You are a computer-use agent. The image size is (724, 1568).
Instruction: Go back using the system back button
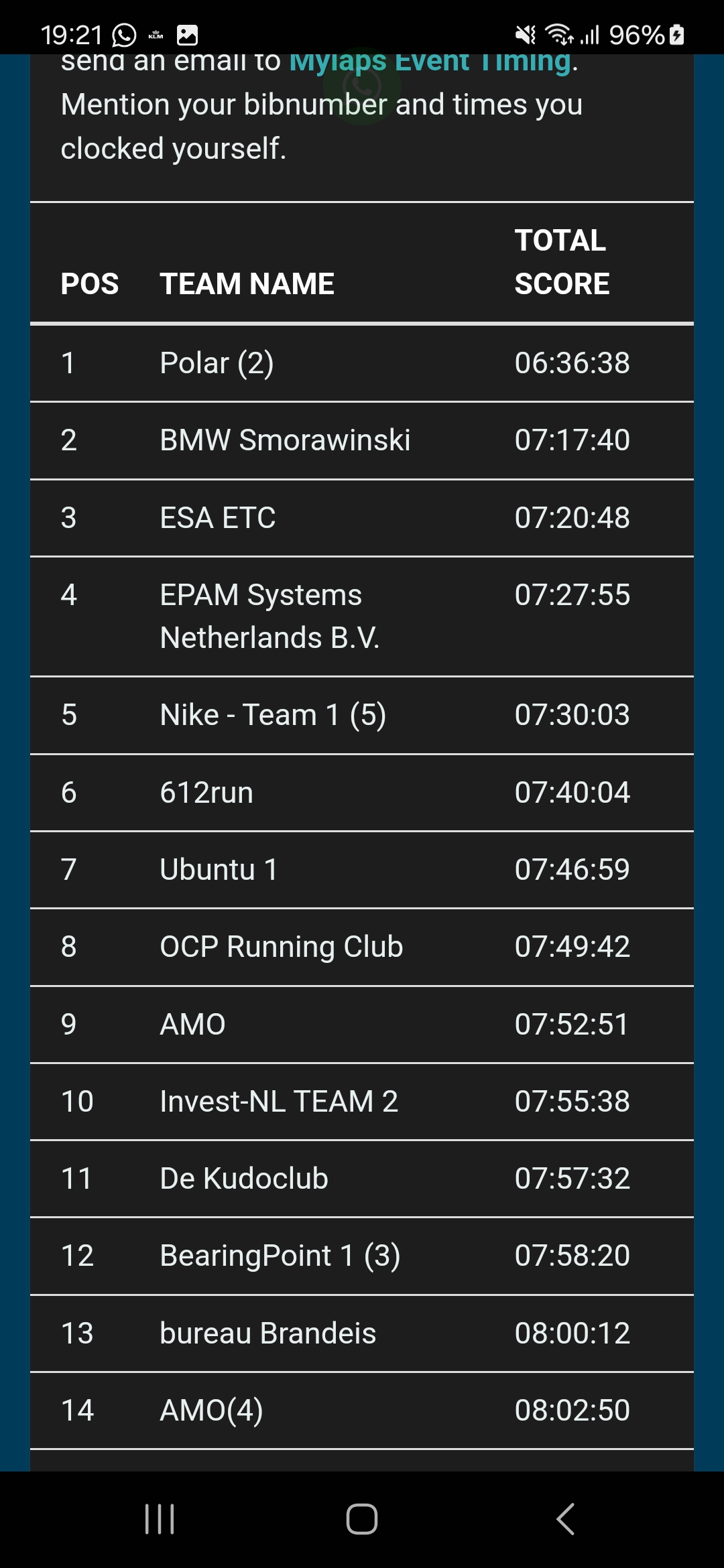click(x=565, y=1519)
